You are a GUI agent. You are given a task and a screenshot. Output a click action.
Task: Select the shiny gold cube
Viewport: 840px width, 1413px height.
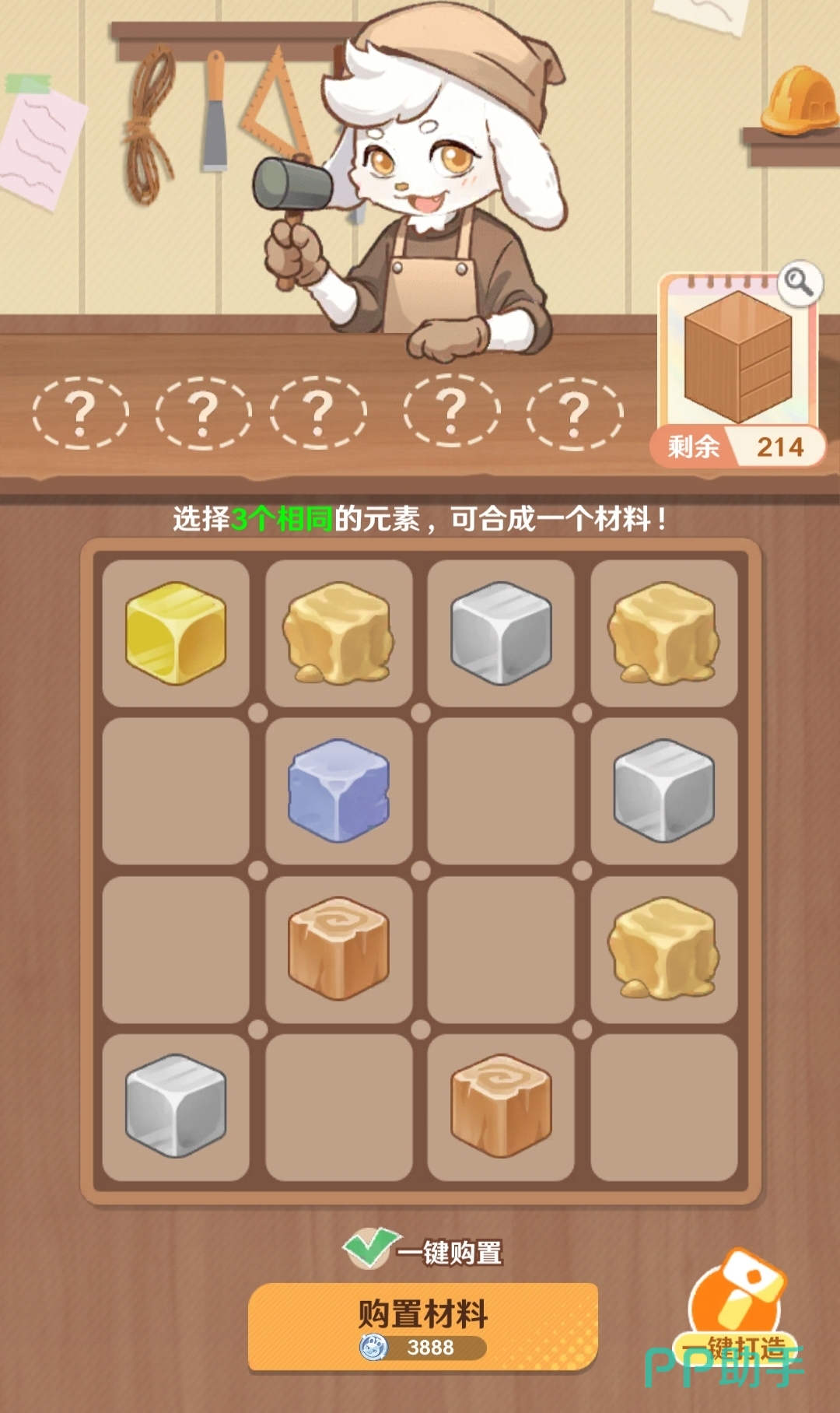[176, 633]
